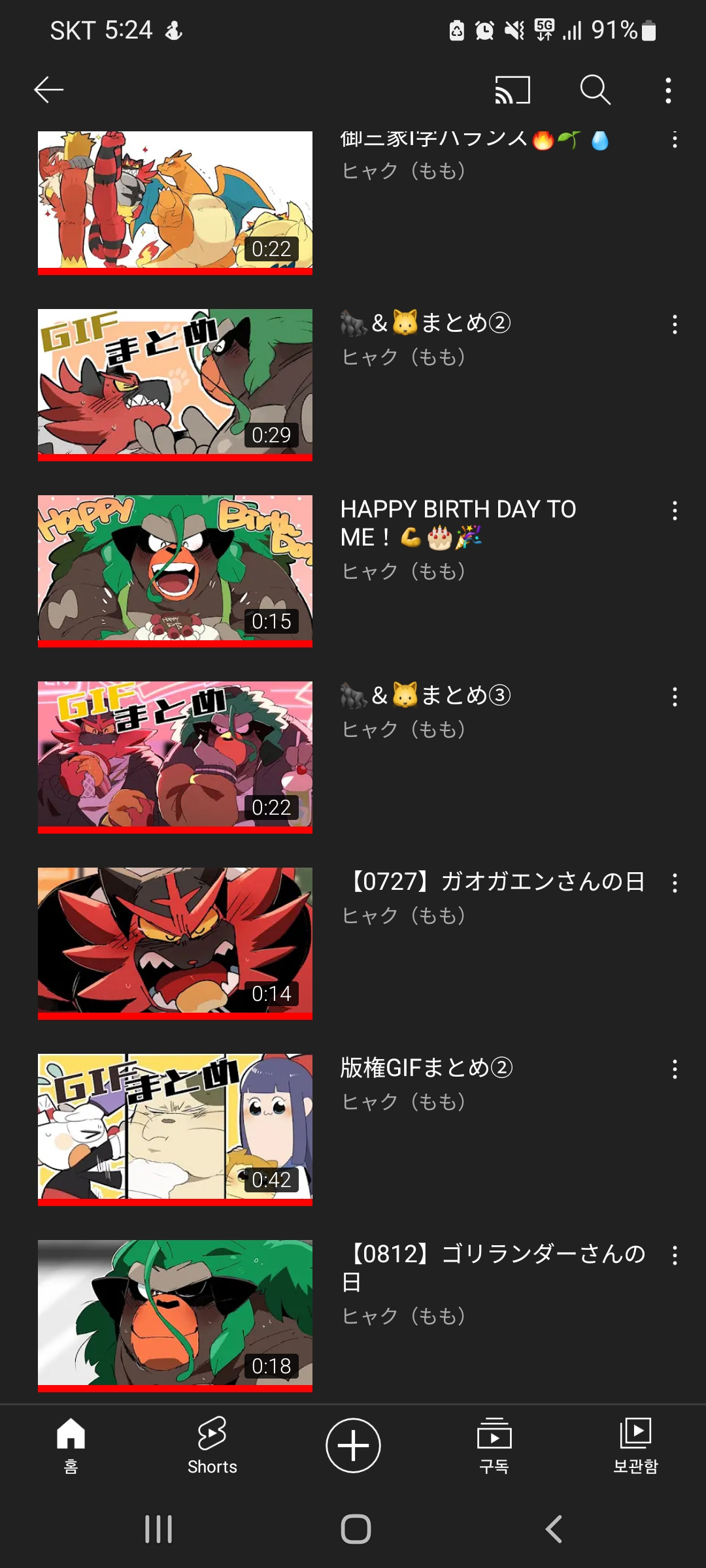706x1568 pixels.
Task: Switch to the 보관함 tab
Action: pyautogui.click(x=635, y=1445)
